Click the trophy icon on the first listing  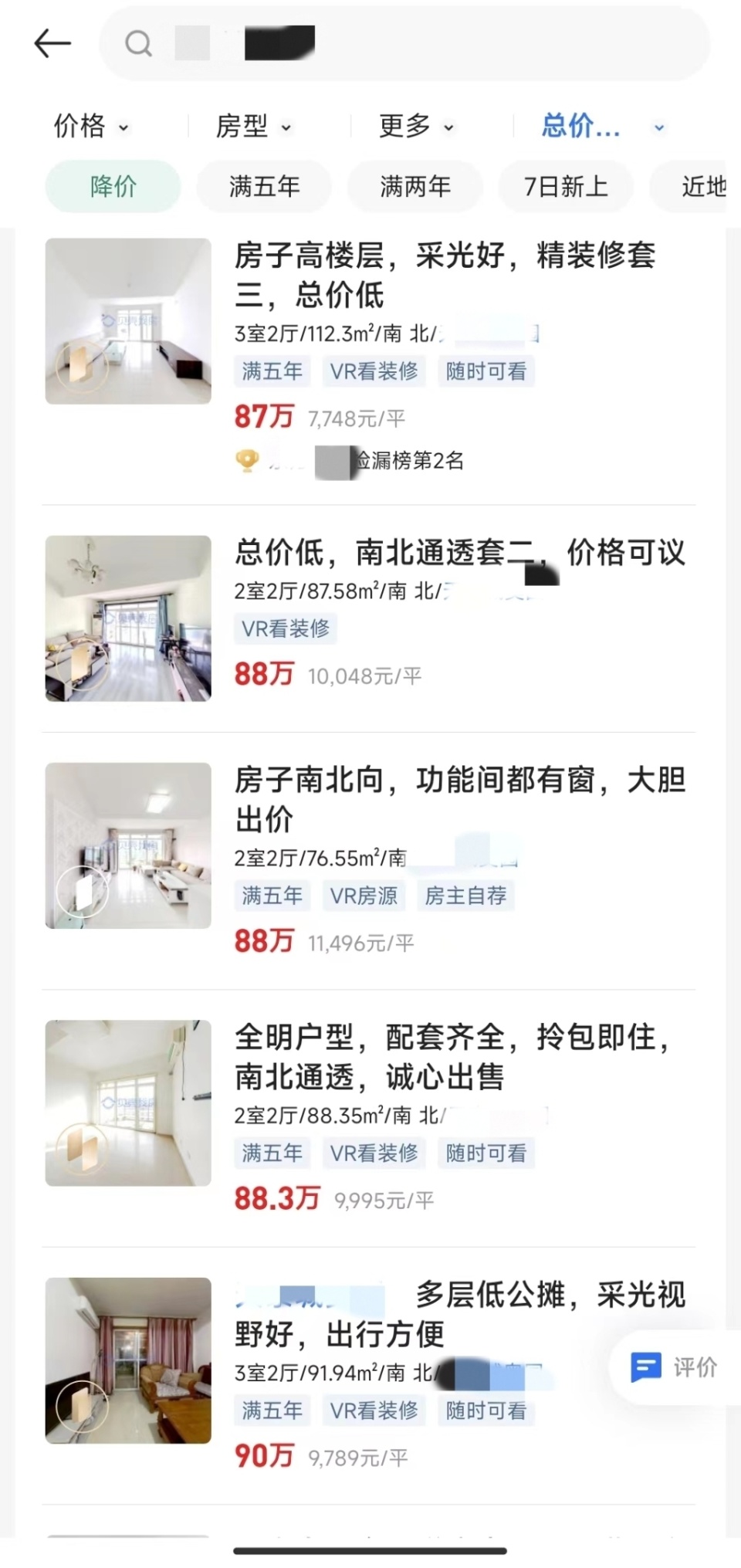[x=245, y=459]
